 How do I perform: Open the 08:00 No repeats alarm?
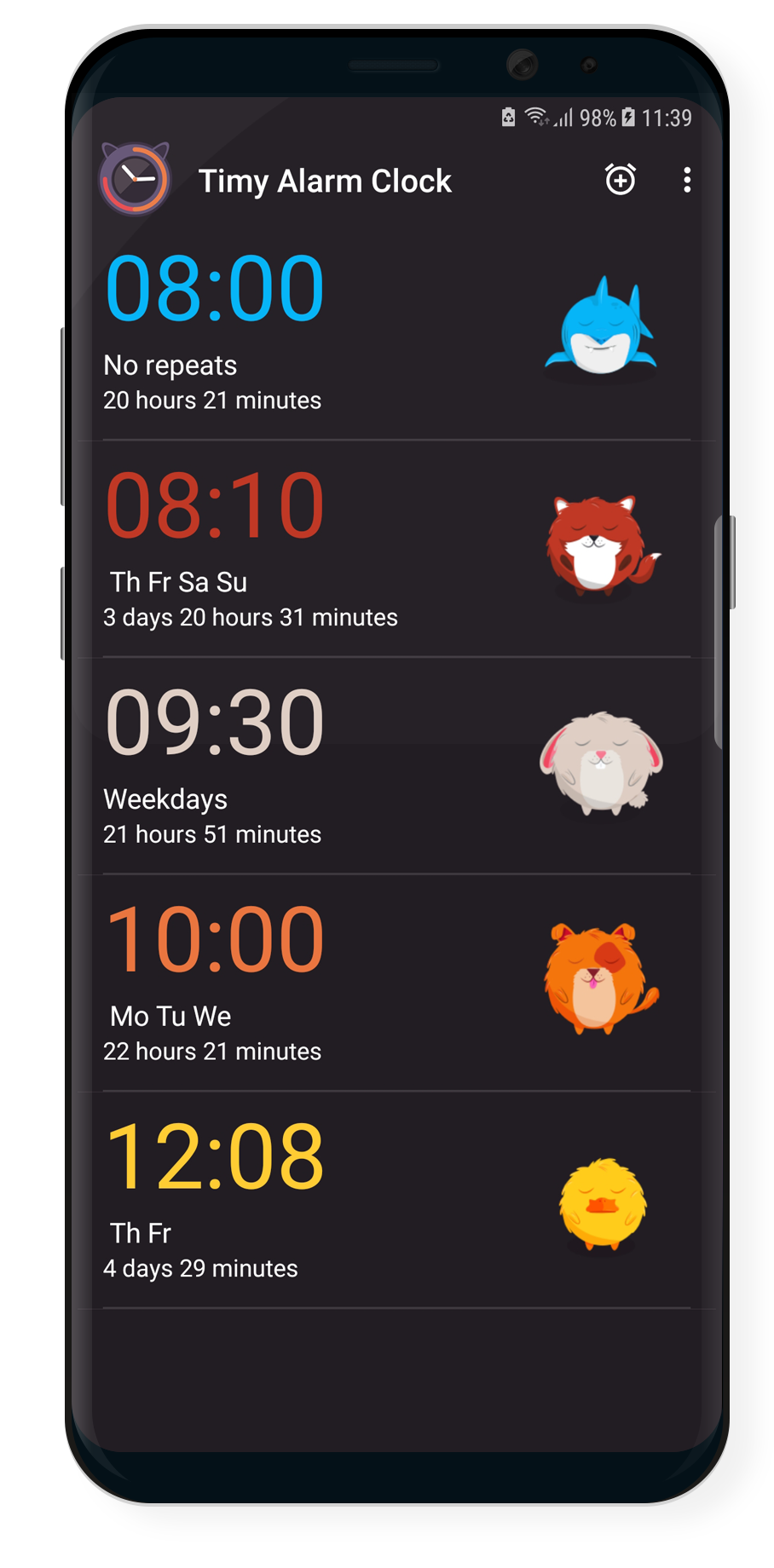[x=396, y=331]
